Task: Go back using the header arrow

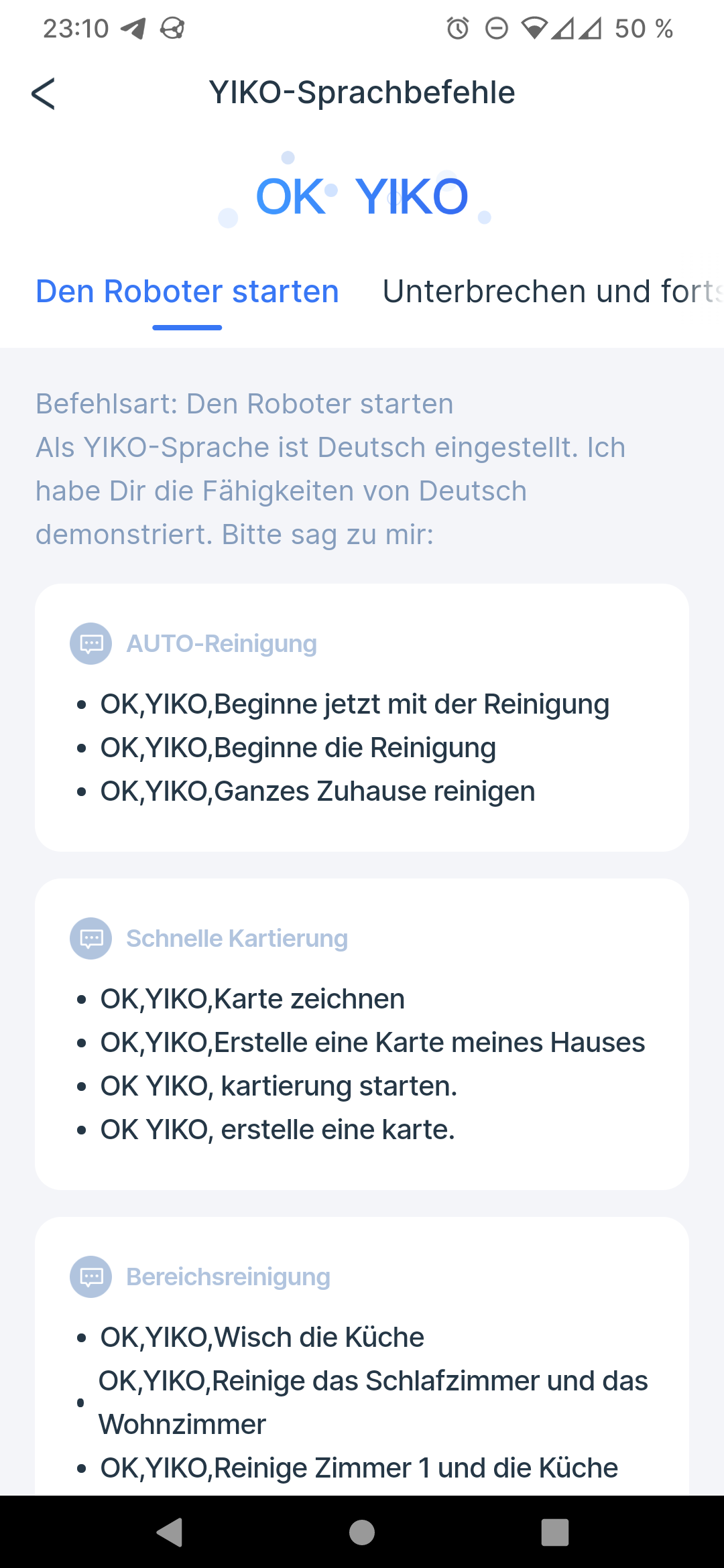Action: [x=44, y=93]
